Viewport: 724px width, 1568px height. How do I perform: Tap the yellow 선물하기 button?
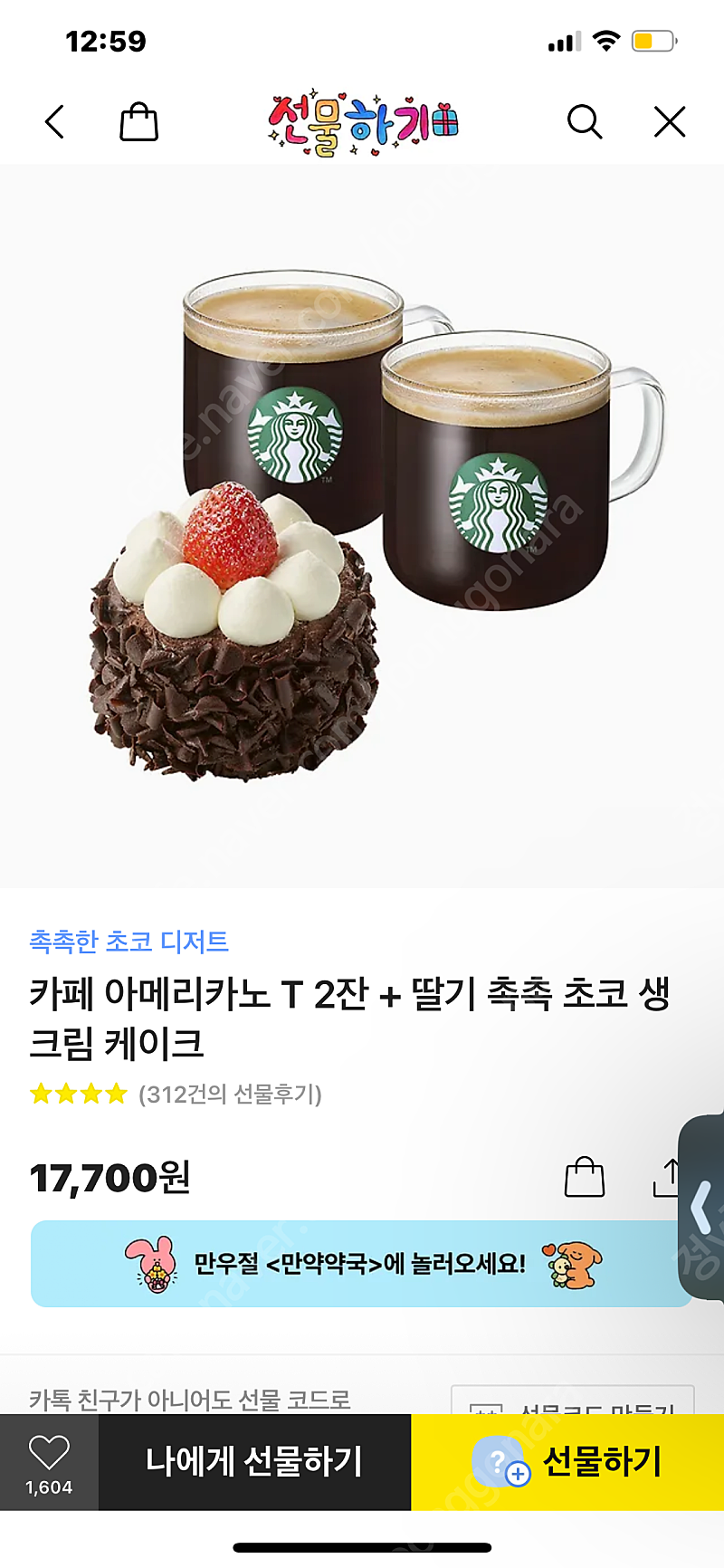(x=567, y=1462)
